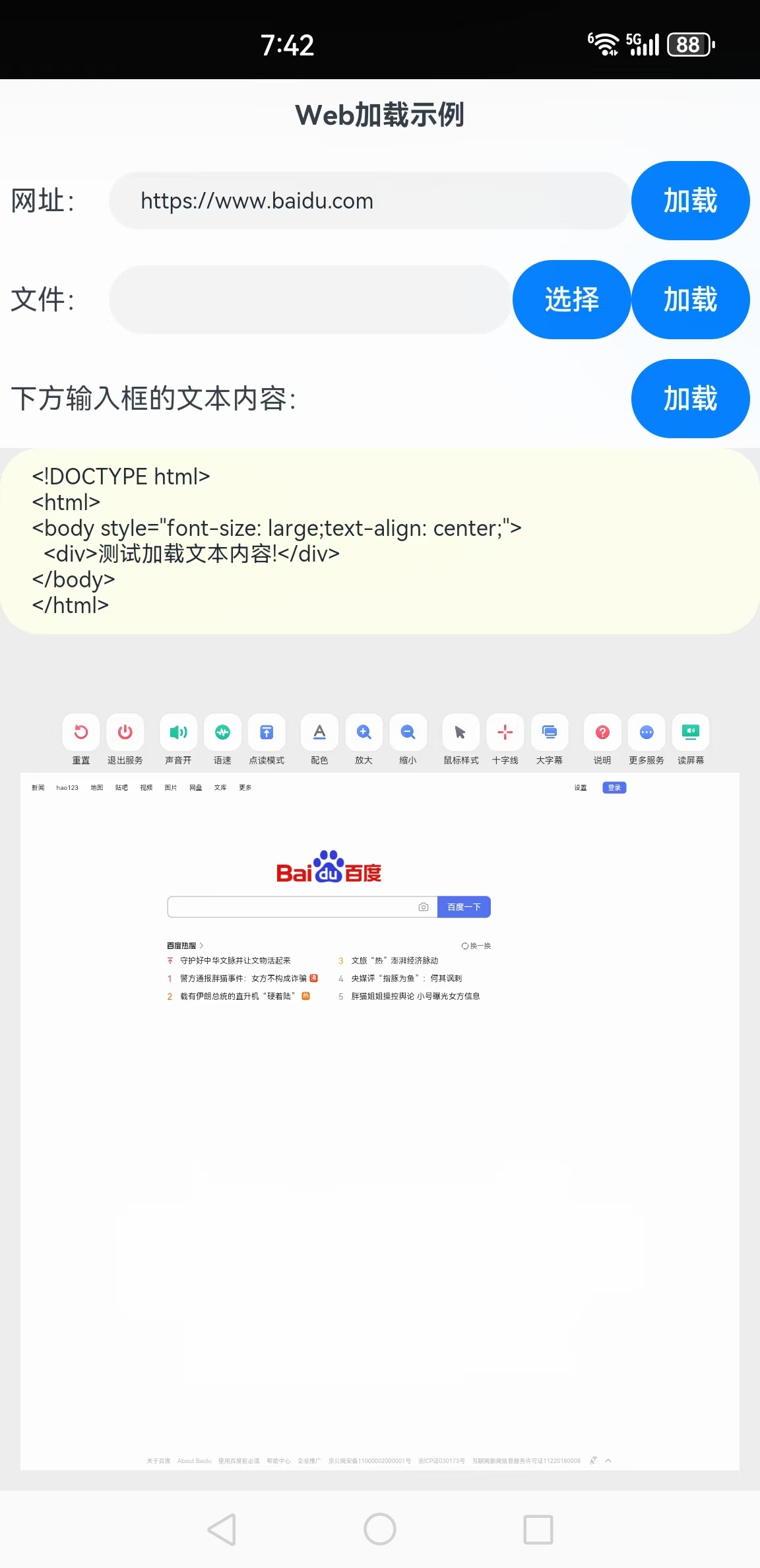Click the Baidu search input box
The width and height of the screenshot is (760, 1568).
294,906
